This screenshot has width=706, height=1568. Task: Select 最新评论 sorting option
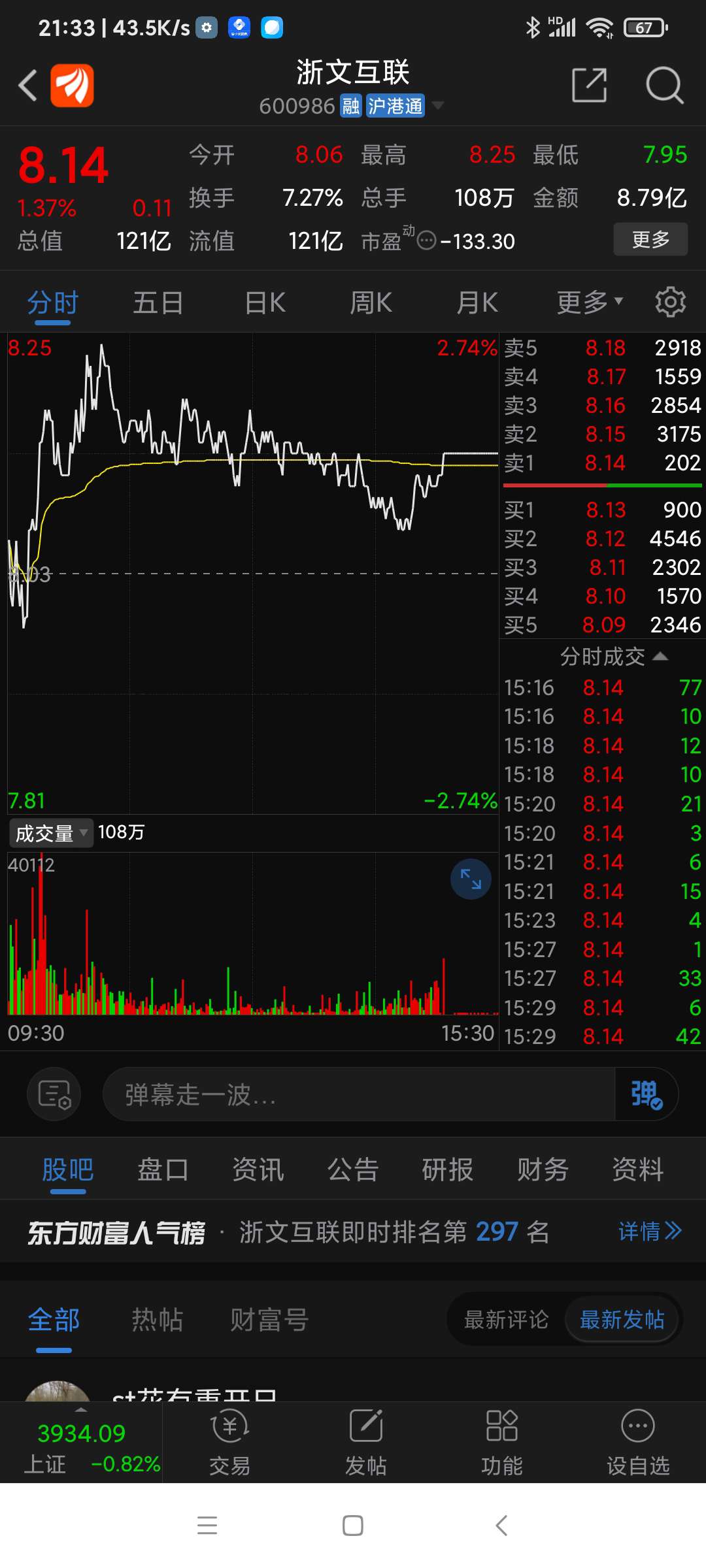pos(506,1320)
